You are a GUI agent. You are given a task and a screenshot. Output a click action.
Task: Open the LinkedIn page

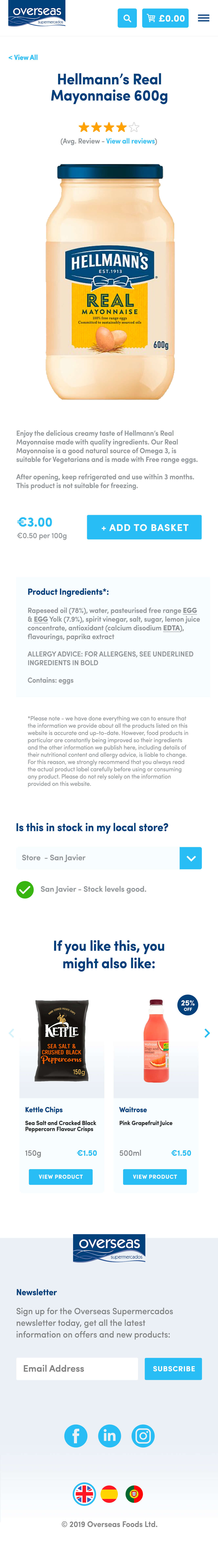(110, 1436)
